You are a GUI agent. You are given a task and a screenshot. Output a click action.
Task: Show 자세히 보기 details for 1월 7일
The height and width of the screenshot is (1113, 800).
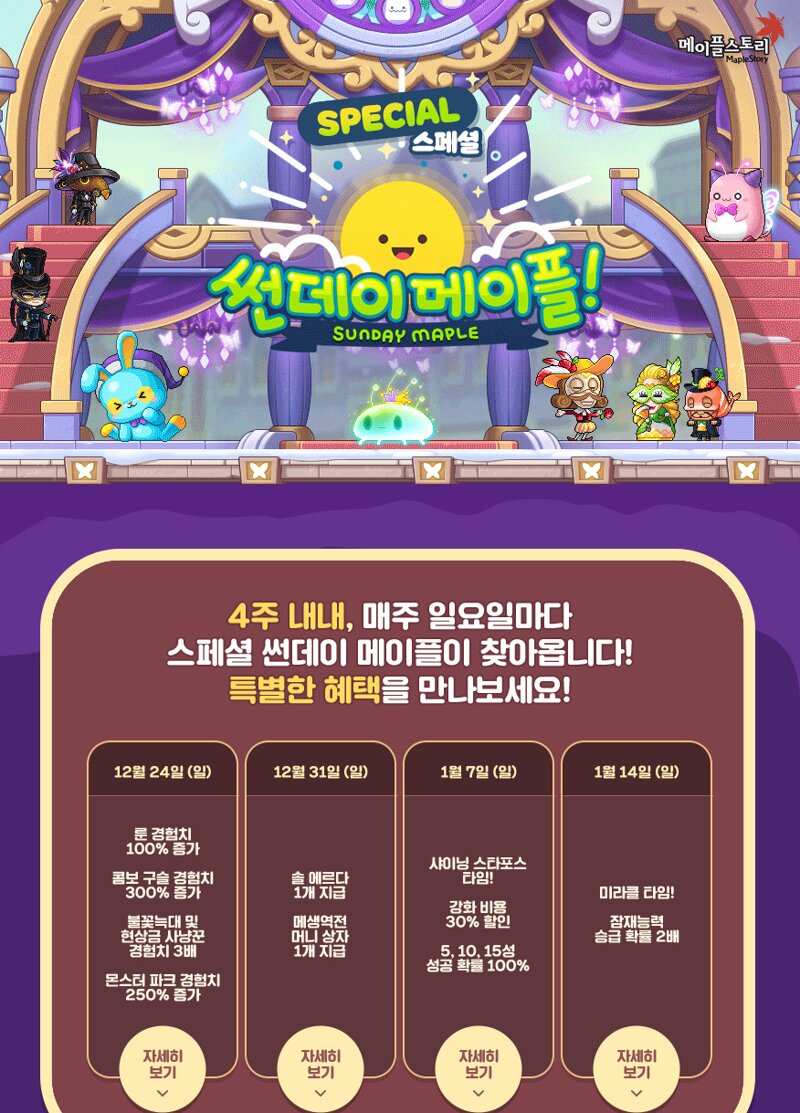tap(478, 1066)
